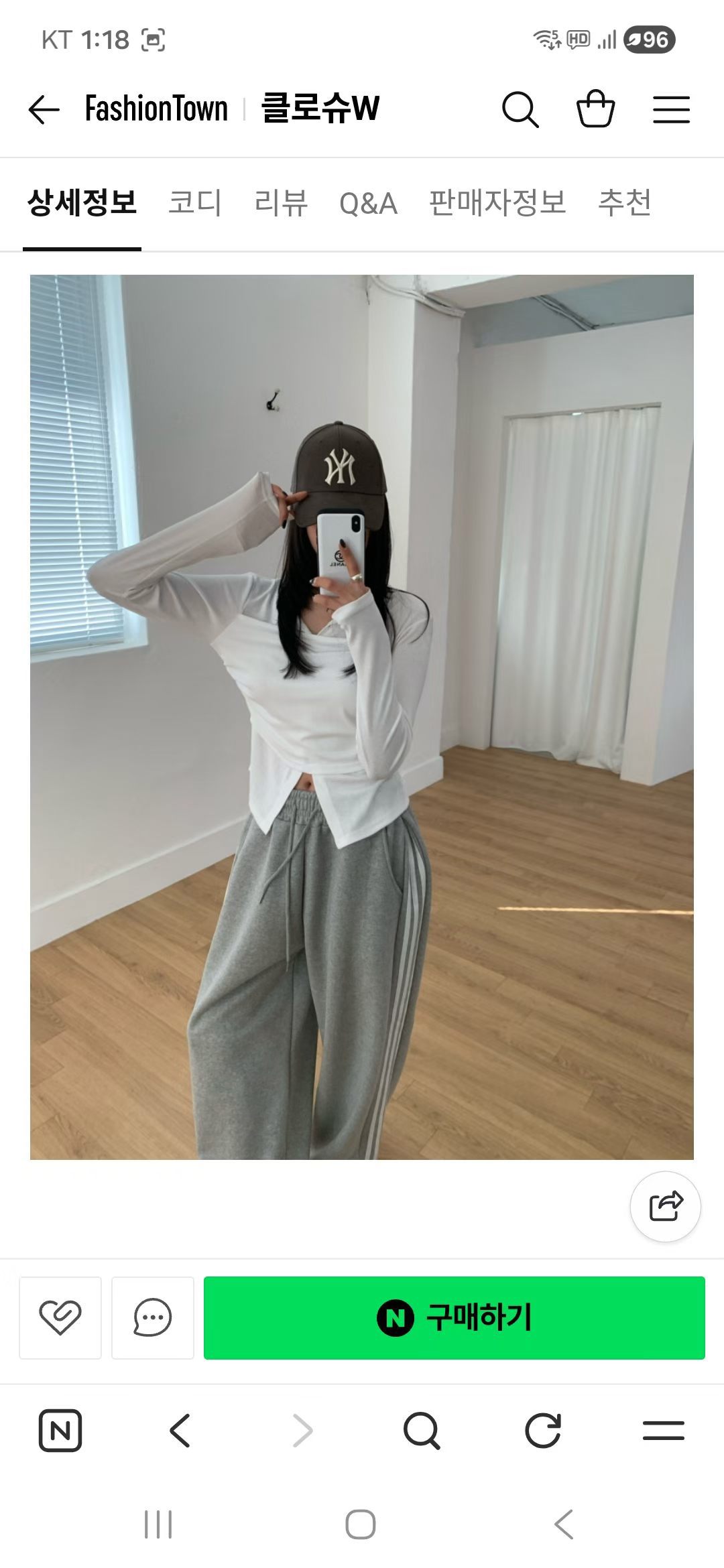Screen dimensions: 724x1568
Task: Reload the page with the refresh icon
Action: [x=542, y=1431]
